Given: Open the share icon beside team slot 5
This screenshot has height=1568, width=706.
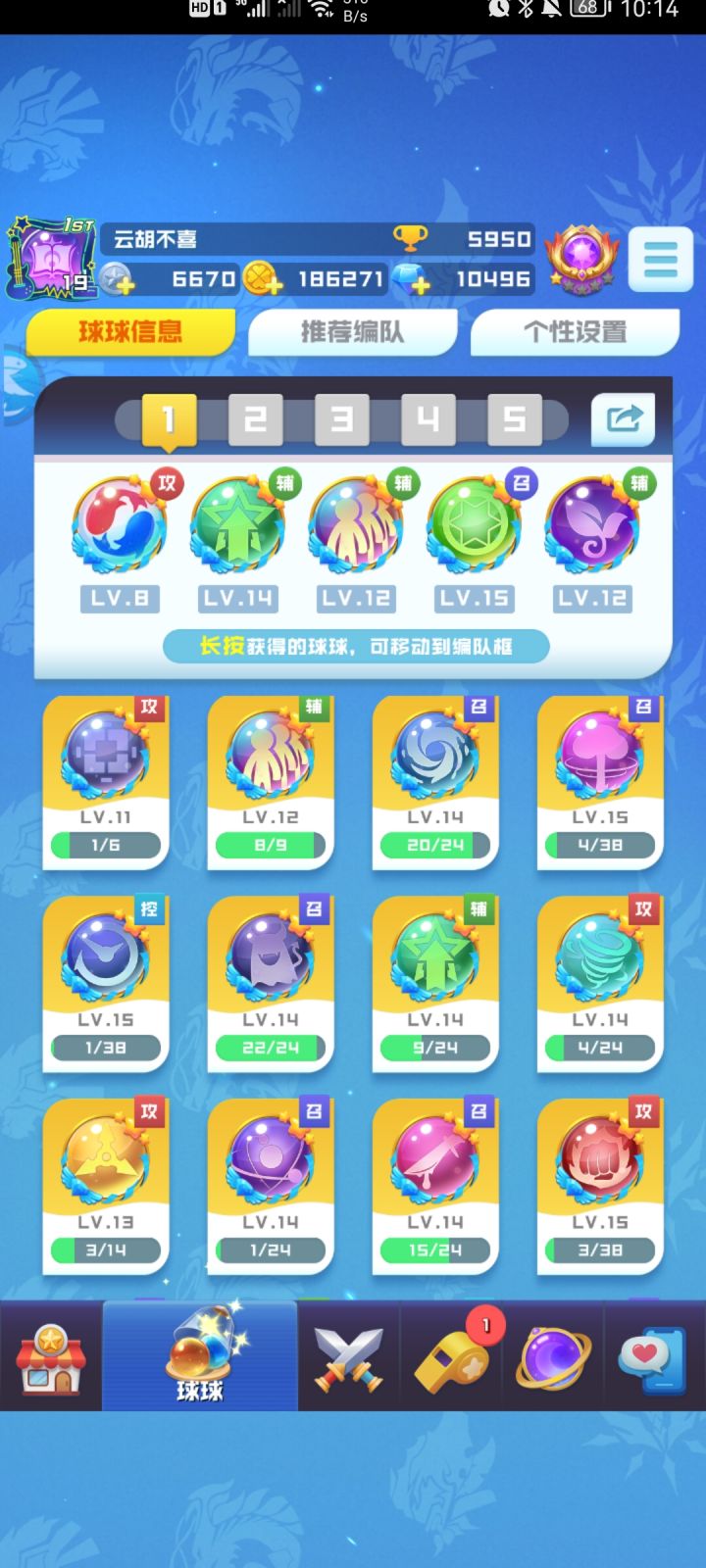Looking at the screenshot, I should (x=622, y=418).
